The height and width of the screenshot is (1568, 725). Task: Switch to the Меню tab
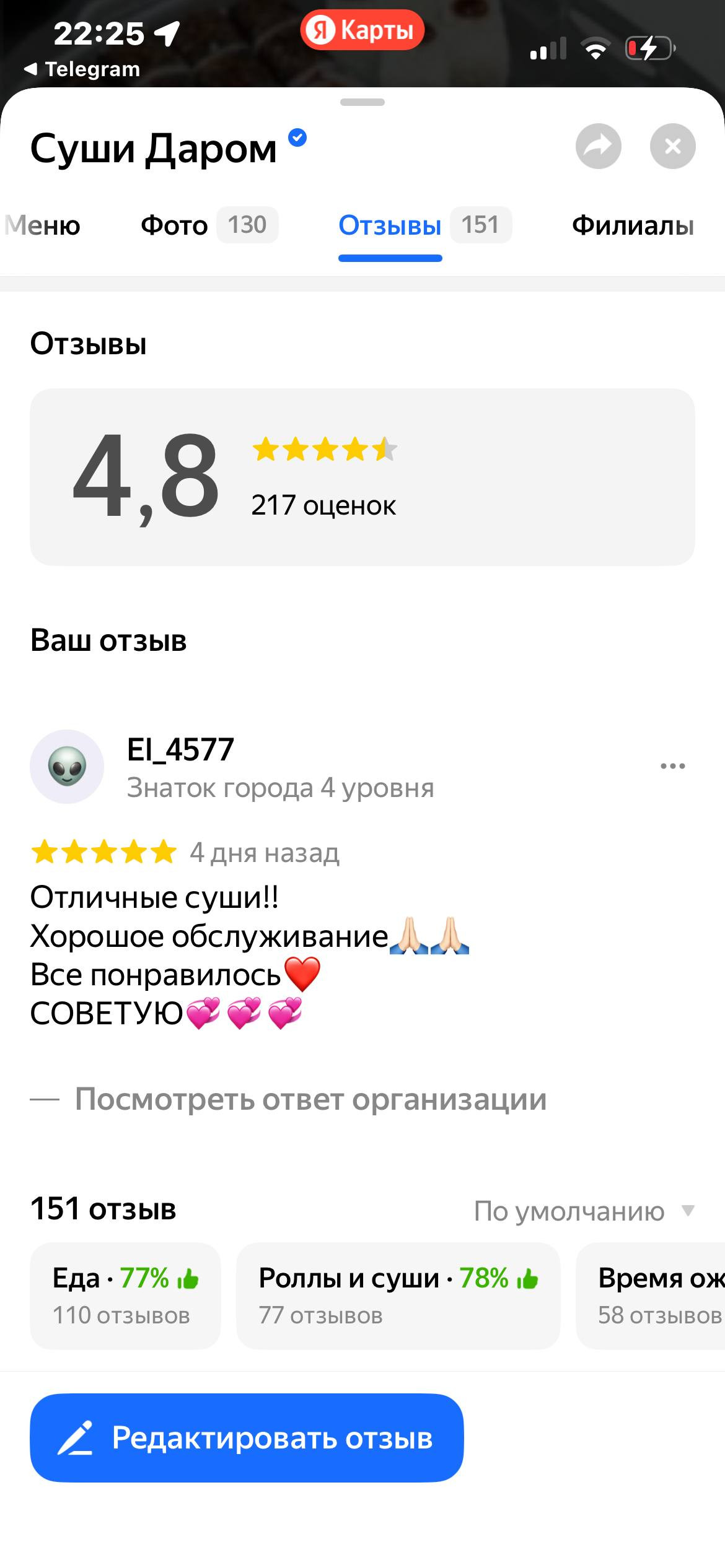pyautogui.click(x=42, y=225)
